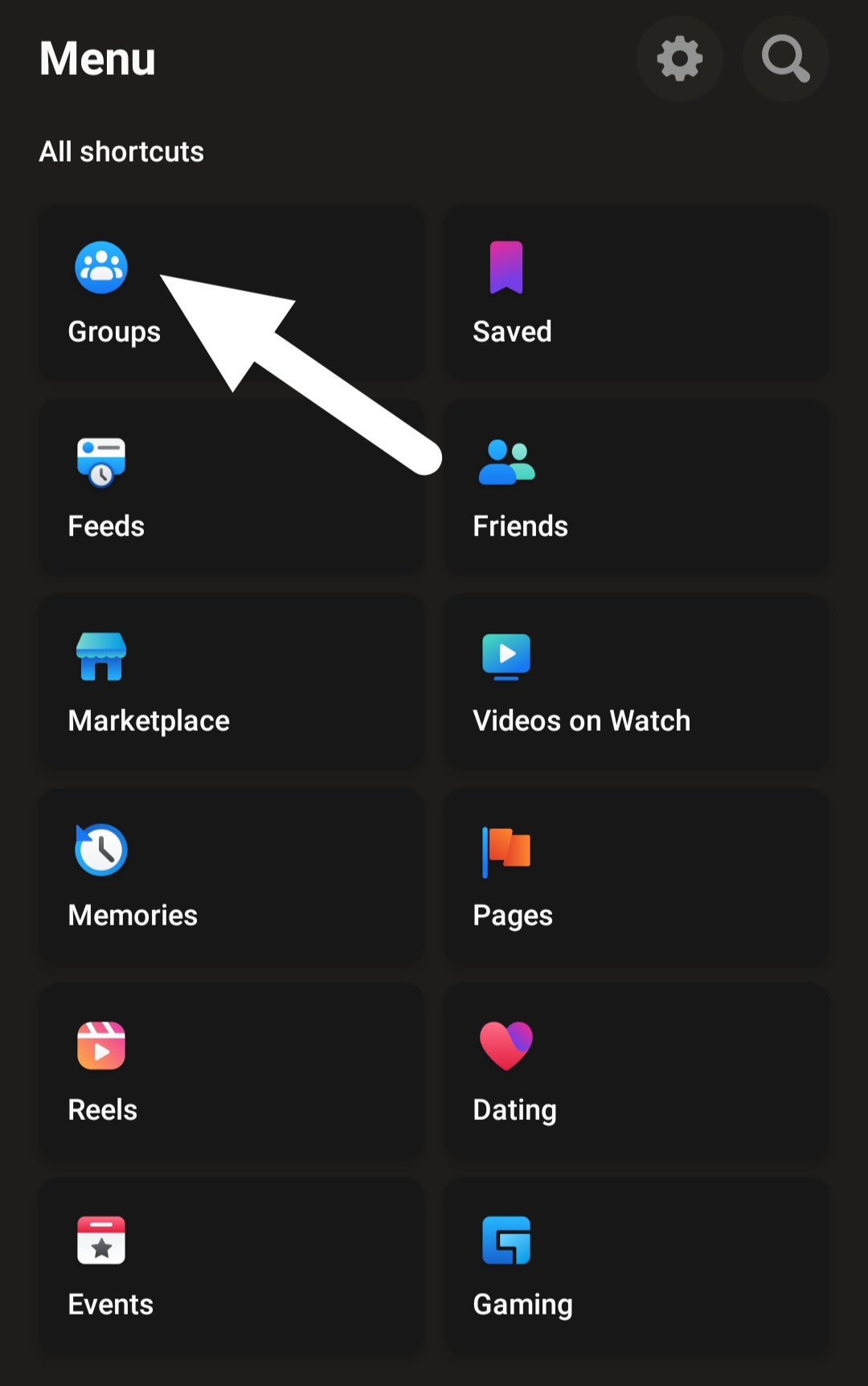Tap the magnifying glass to search
This screenshot has width=868, height=1386.
(784, 58)
